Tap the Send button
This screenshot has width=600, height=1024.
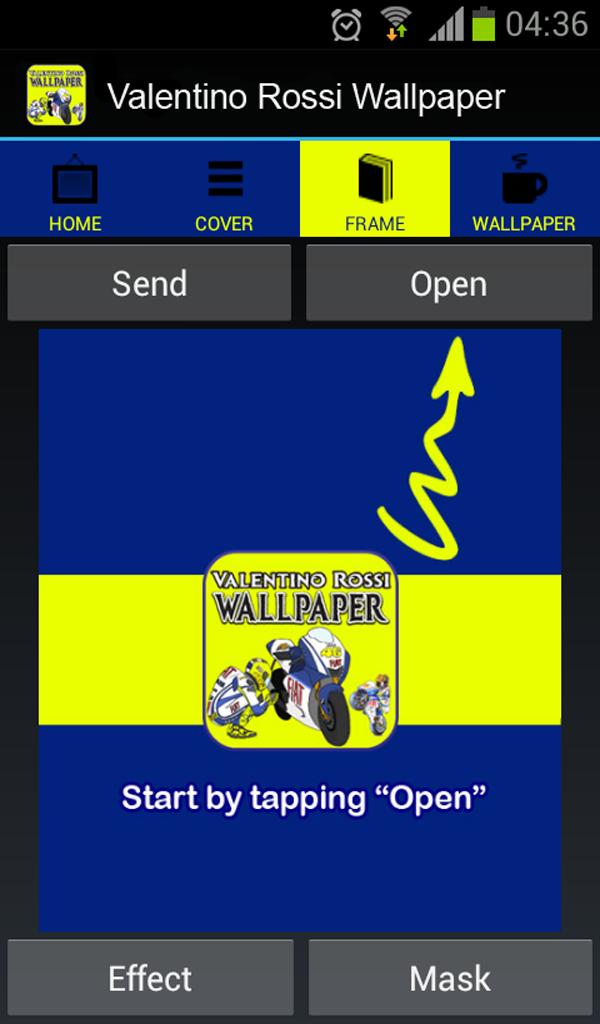149,284
